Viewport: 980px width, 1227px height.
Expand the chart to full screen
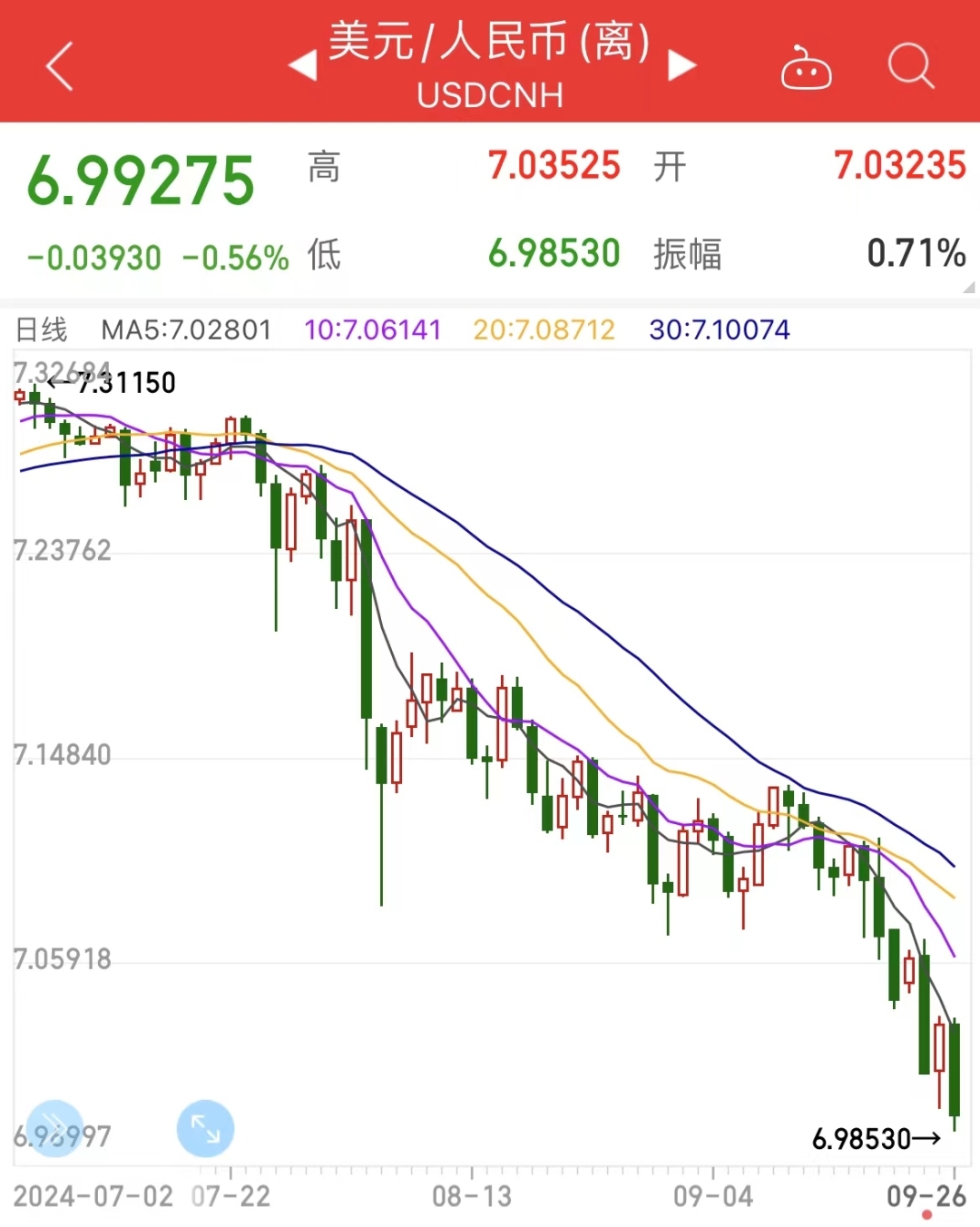pyautogui.click(x=205, y=1128)
